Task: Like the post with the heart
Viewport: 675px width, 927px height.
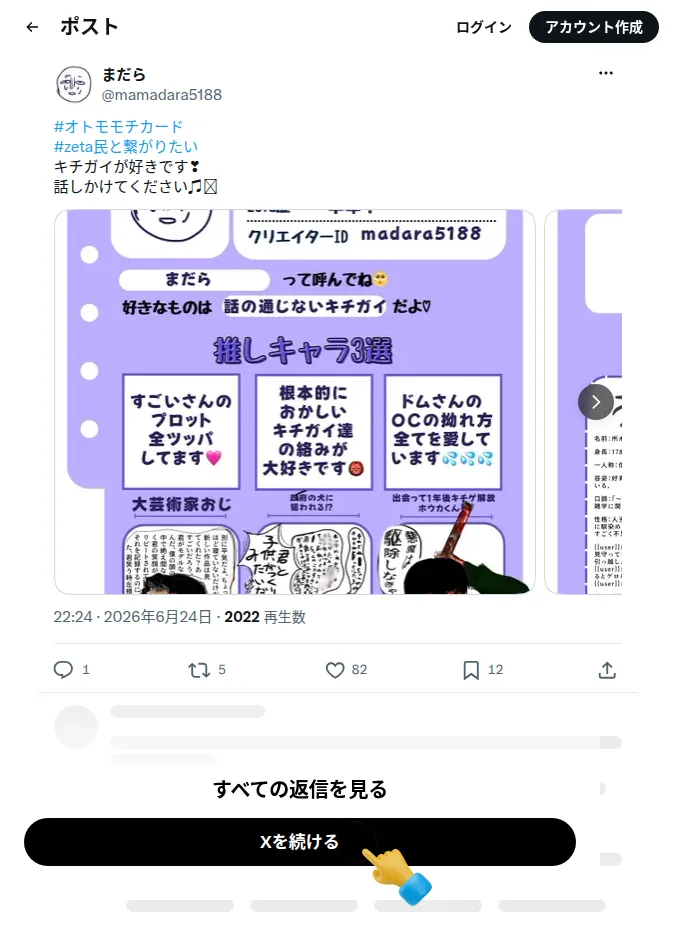Action: click(x=335, y=670)
